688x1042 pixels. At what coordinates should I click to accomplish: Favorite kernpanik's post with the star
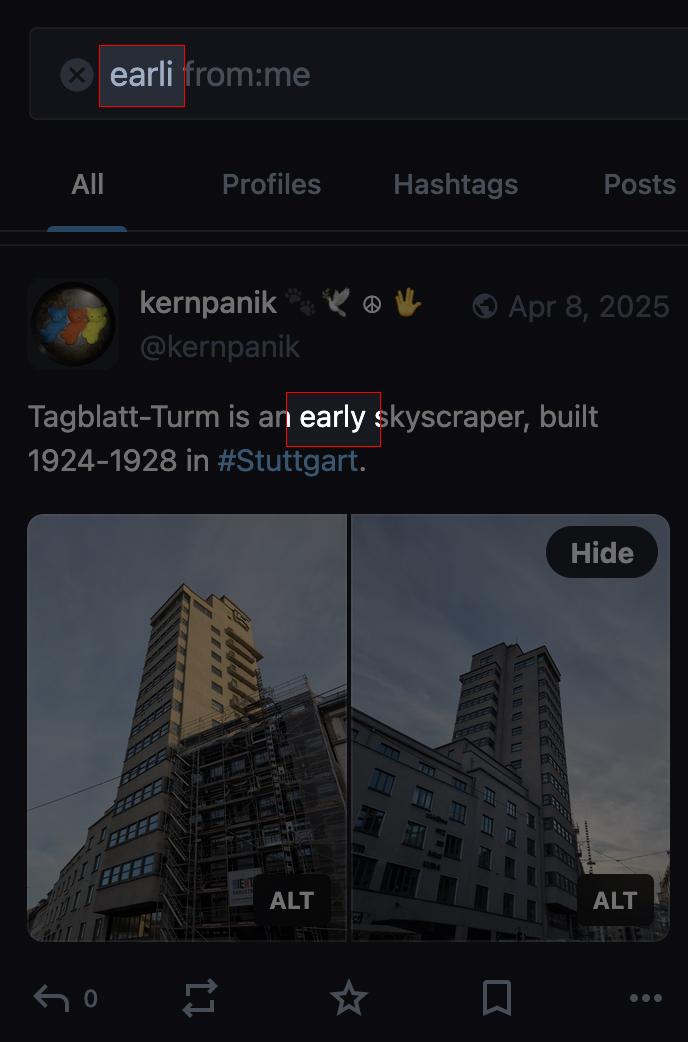[x=348, y=998]
